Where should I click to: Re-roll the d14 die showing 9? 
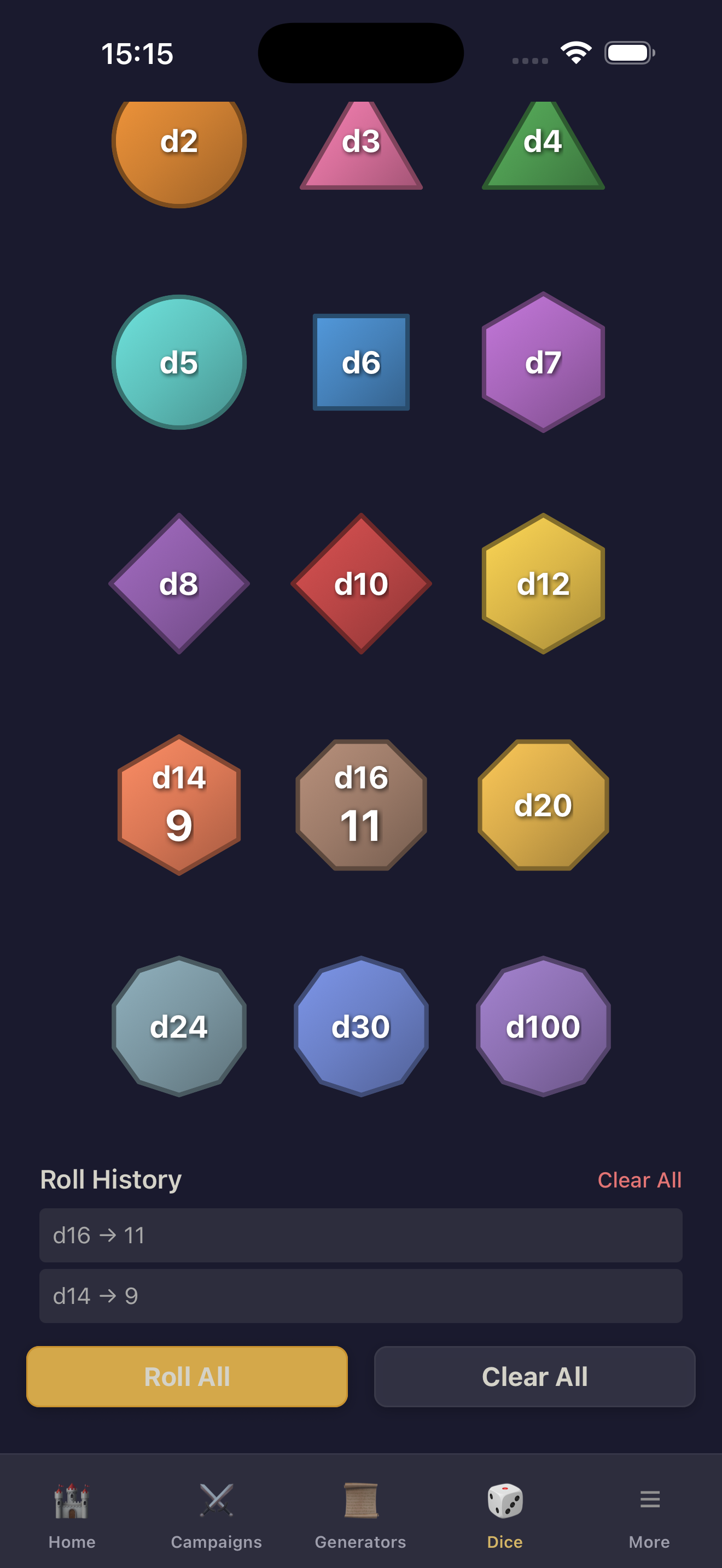click(x=179, y=805)
